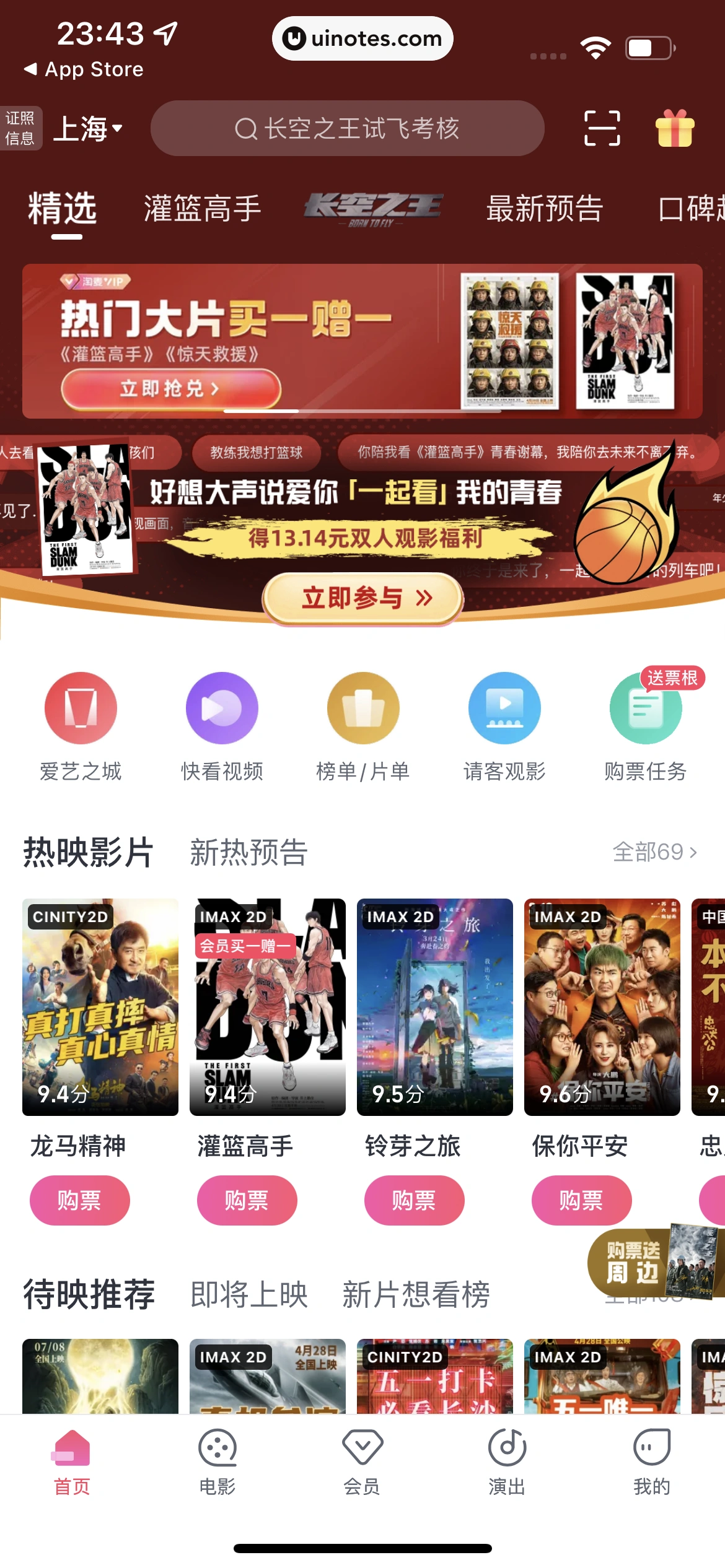Change city from 上海

click(87, 129)
